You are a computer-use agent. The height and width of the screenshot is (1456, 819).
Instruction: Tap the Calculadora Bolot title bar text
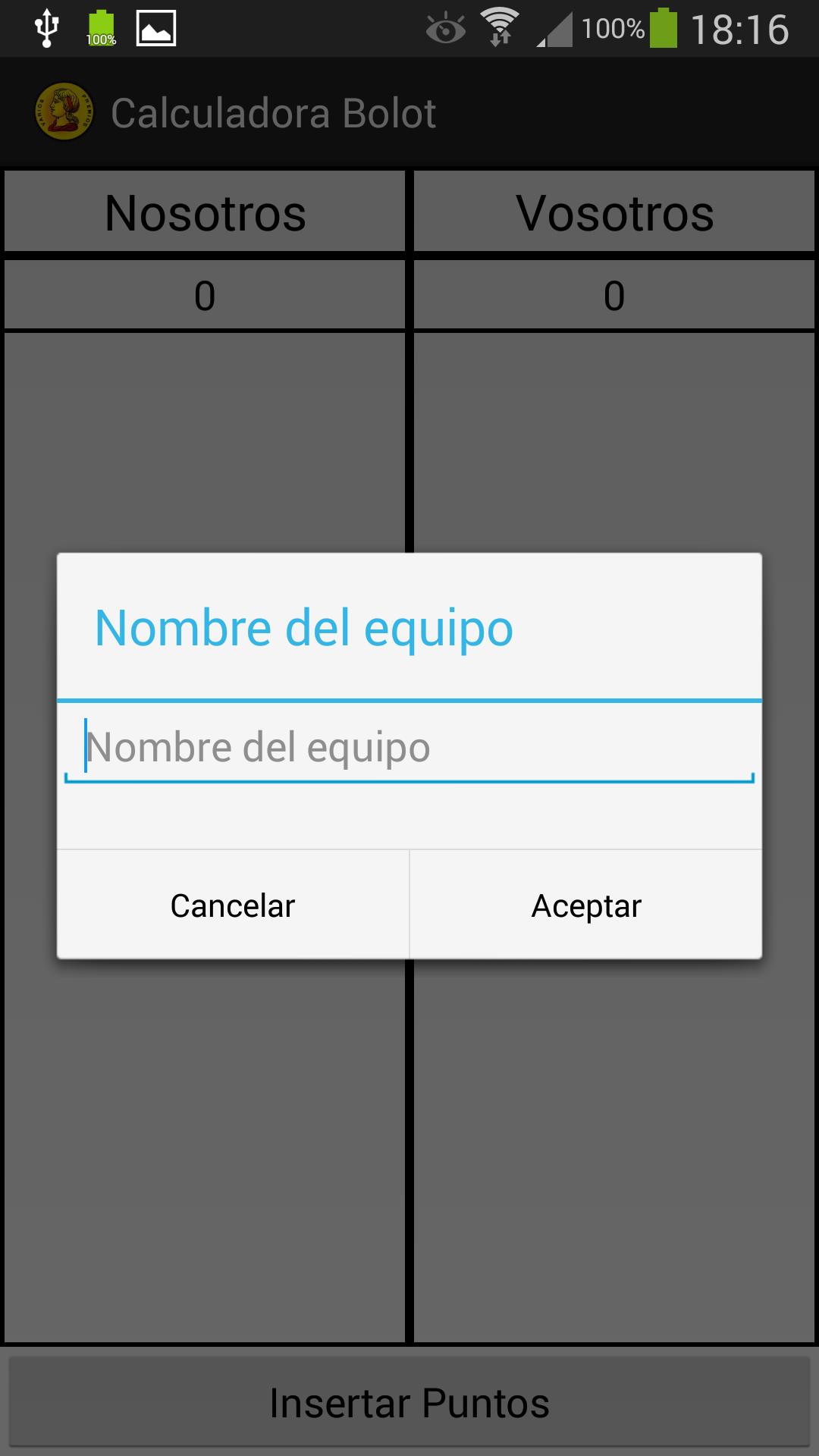click(x=275, y=112)
